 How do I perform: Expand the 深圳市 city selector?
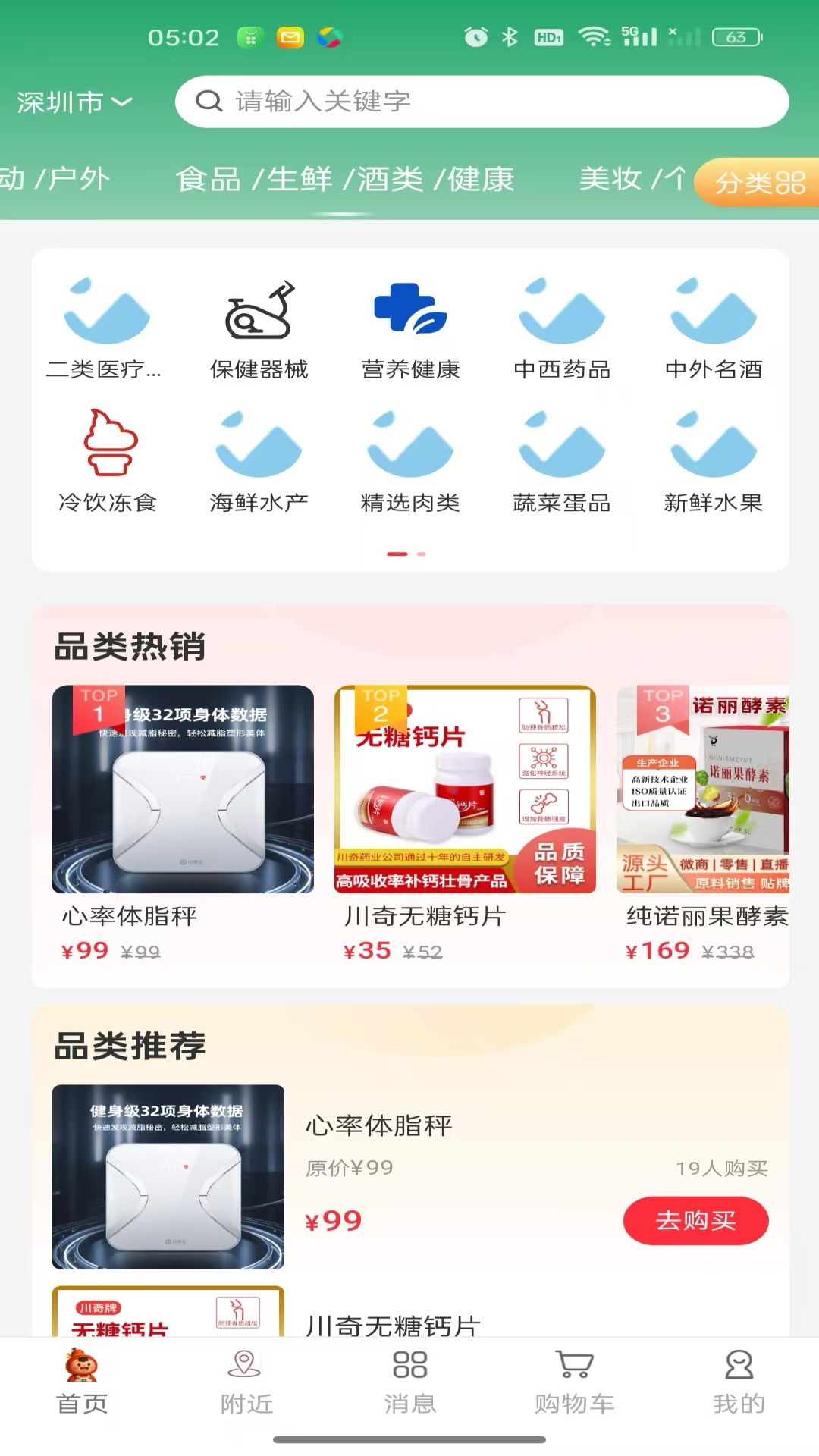[x=72, y=101]
